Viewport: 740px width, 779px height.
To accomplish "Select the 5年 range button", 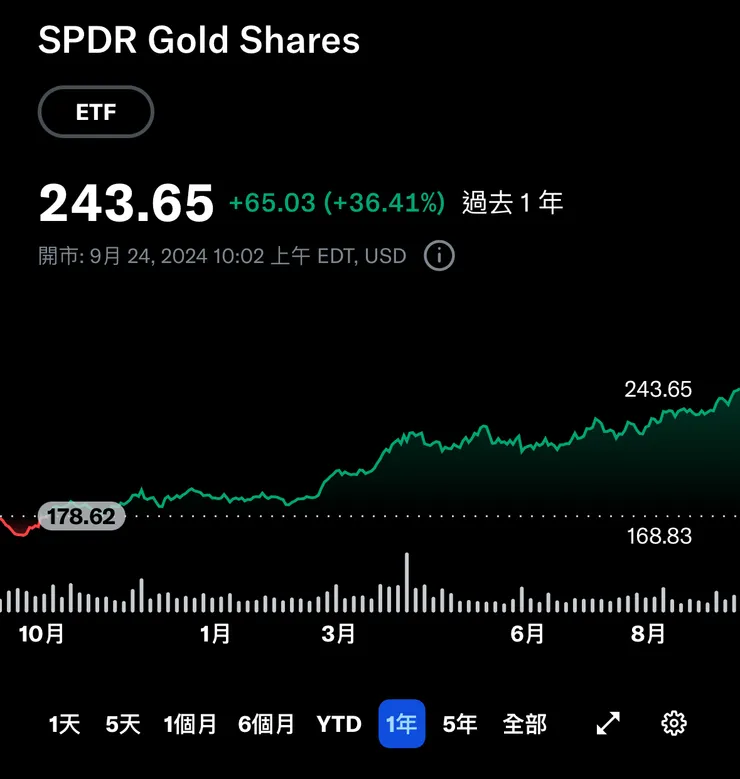I will pyautogui.click(x=459, y=723).
